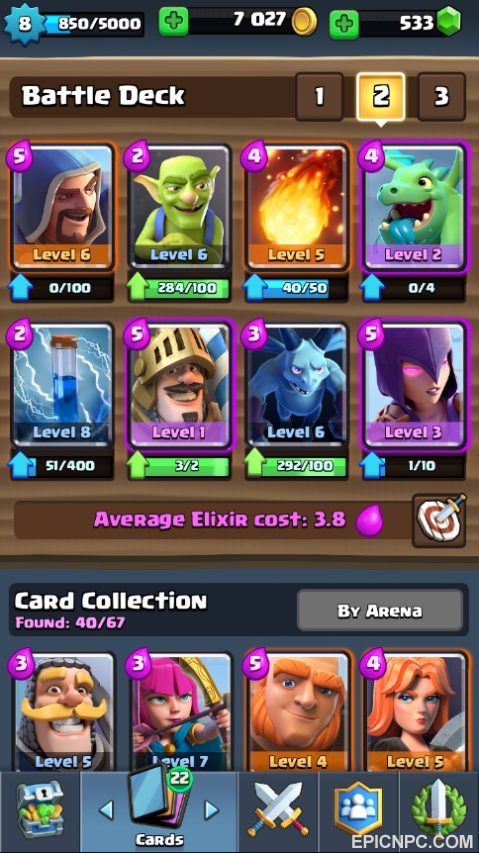Select the Zap spell card

61,386
